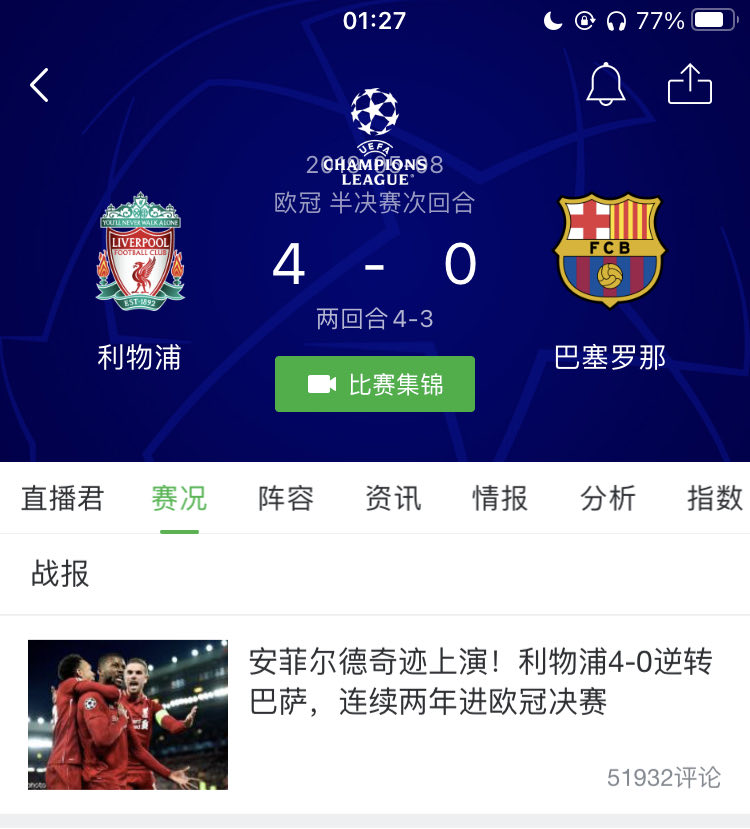Open the 分析 analysis tab

607,498
